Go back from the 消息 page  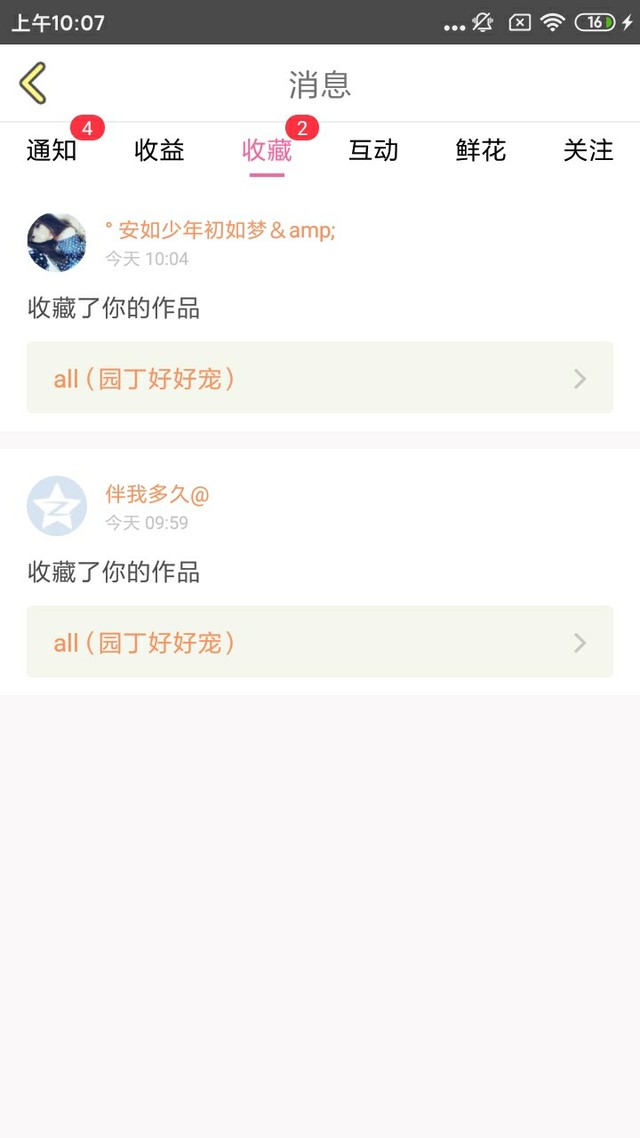[33, 83]
